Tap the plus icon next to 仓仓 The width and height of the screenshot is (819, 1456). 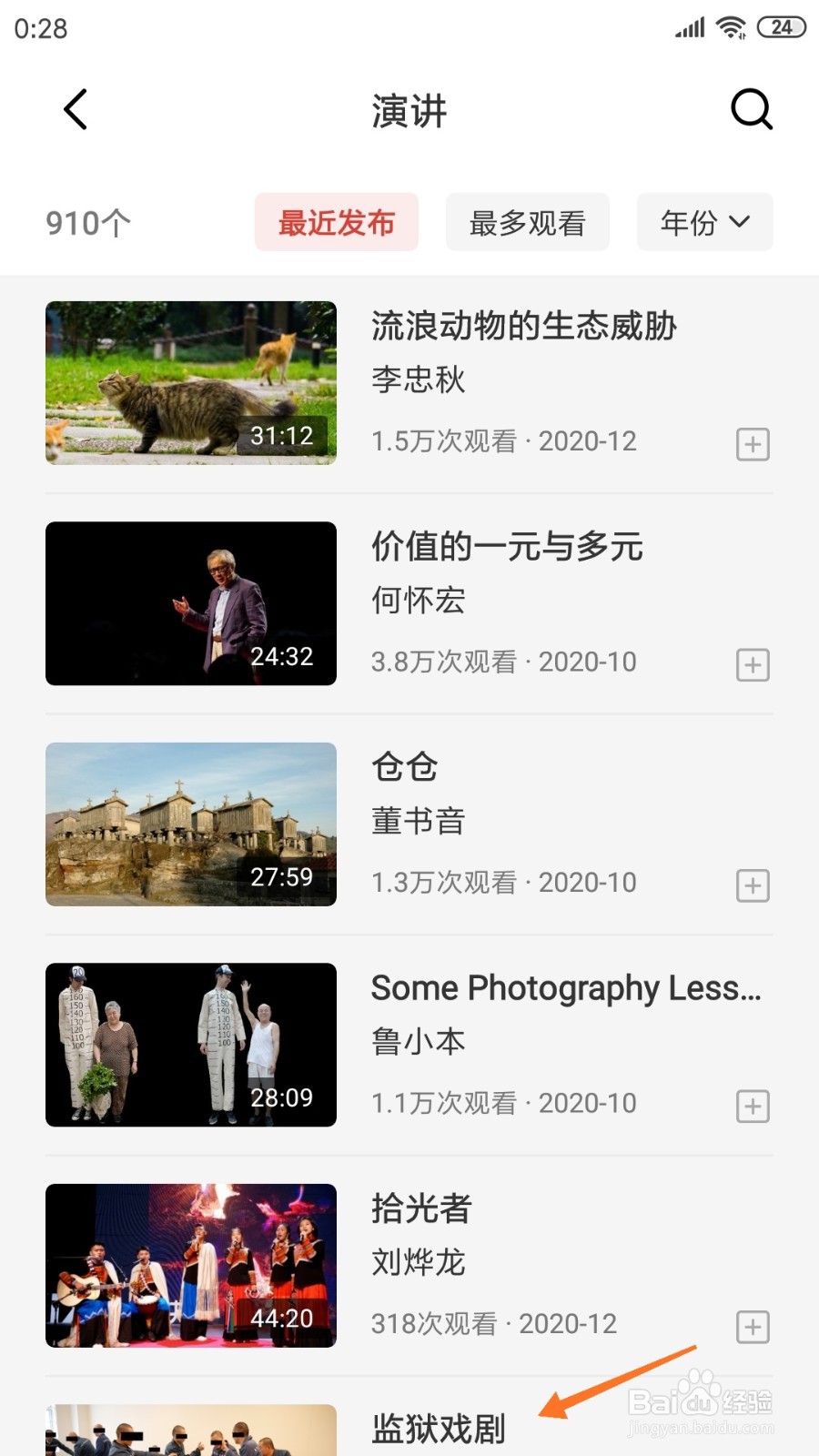753,885
